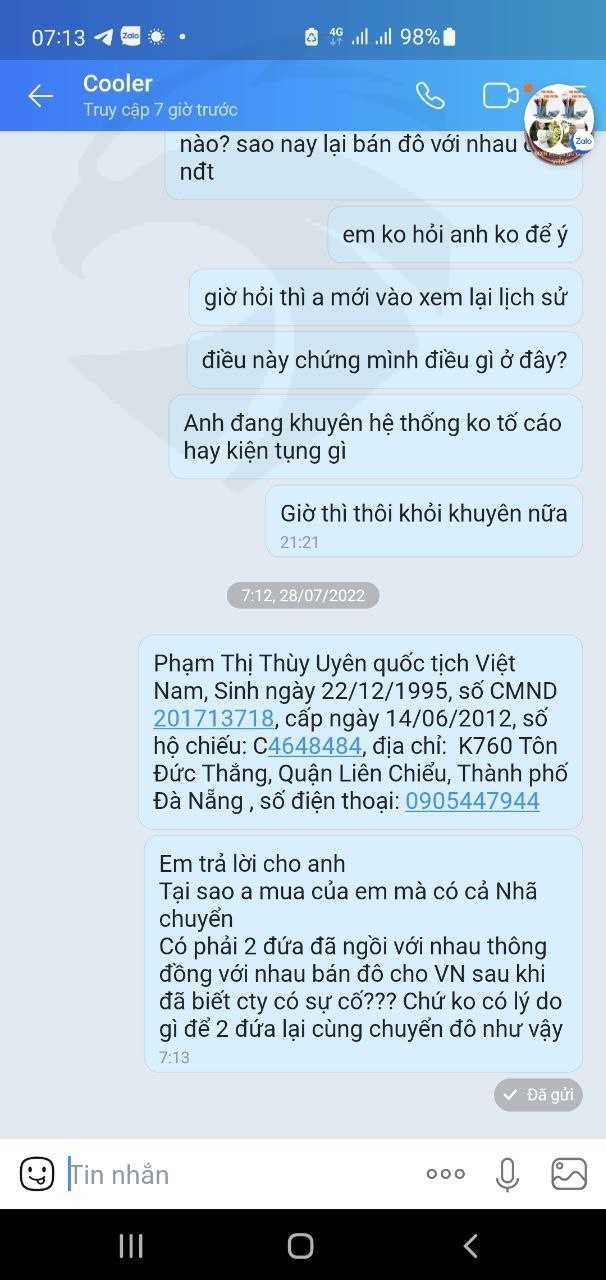
Task: Focus the Tin nhắn message field
Action: click(240, 1174)
